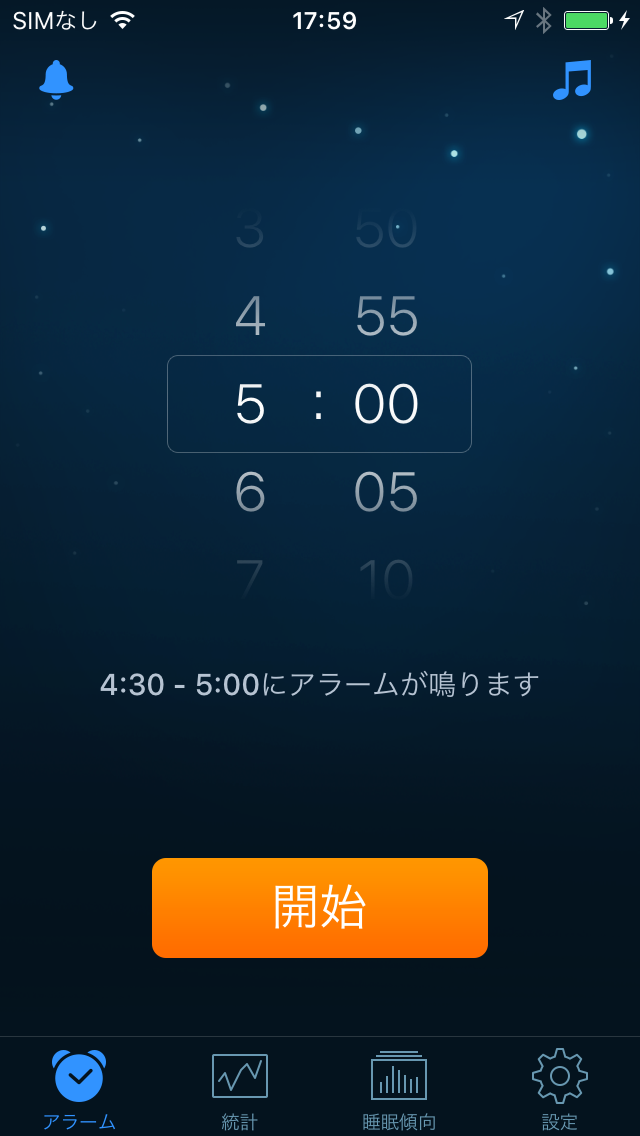Choose 05 minutes in the picker
The width and height of the screenshot is (640, 1136).
pos(386,492)
